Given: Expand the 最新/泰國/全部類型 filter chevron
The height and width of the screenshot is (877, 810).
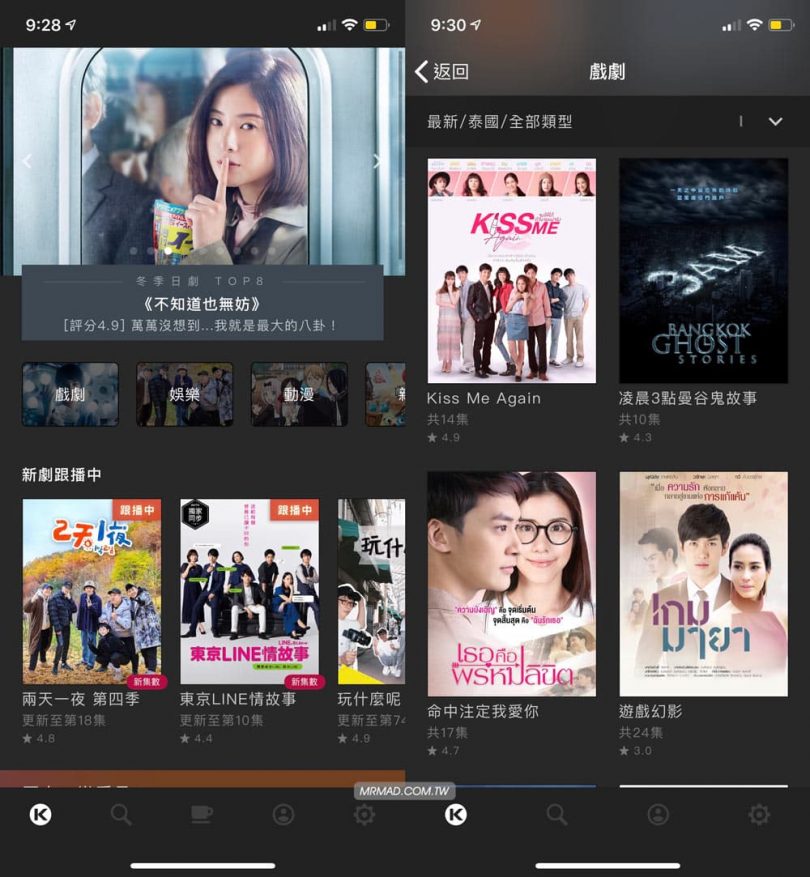Looking at the screenshot, I should 775,122.
